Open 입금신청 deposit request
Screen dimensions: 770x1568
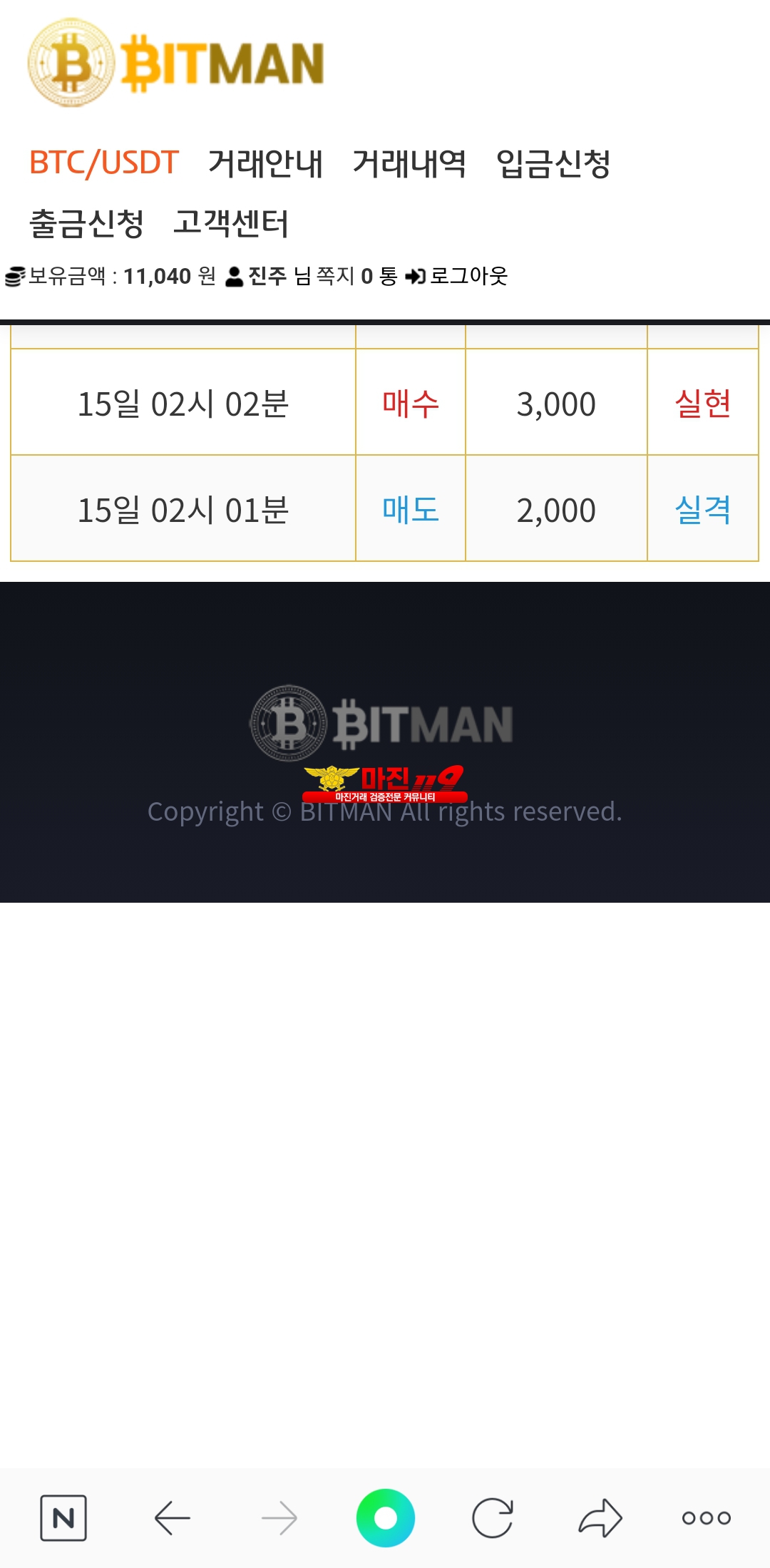(x=553, y=163)
